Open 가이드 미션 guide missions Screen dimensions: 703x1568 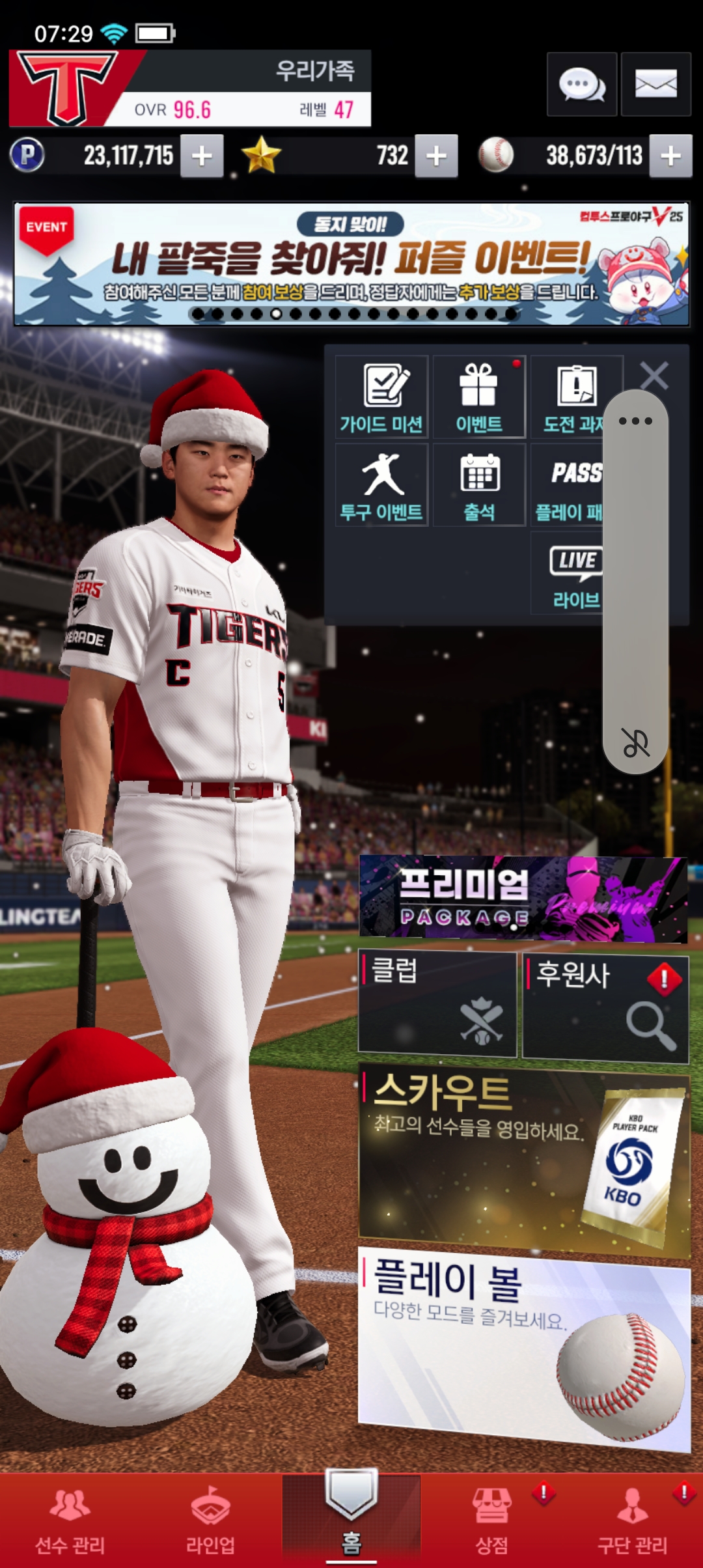pyautogui.click(x=381, y=397)
